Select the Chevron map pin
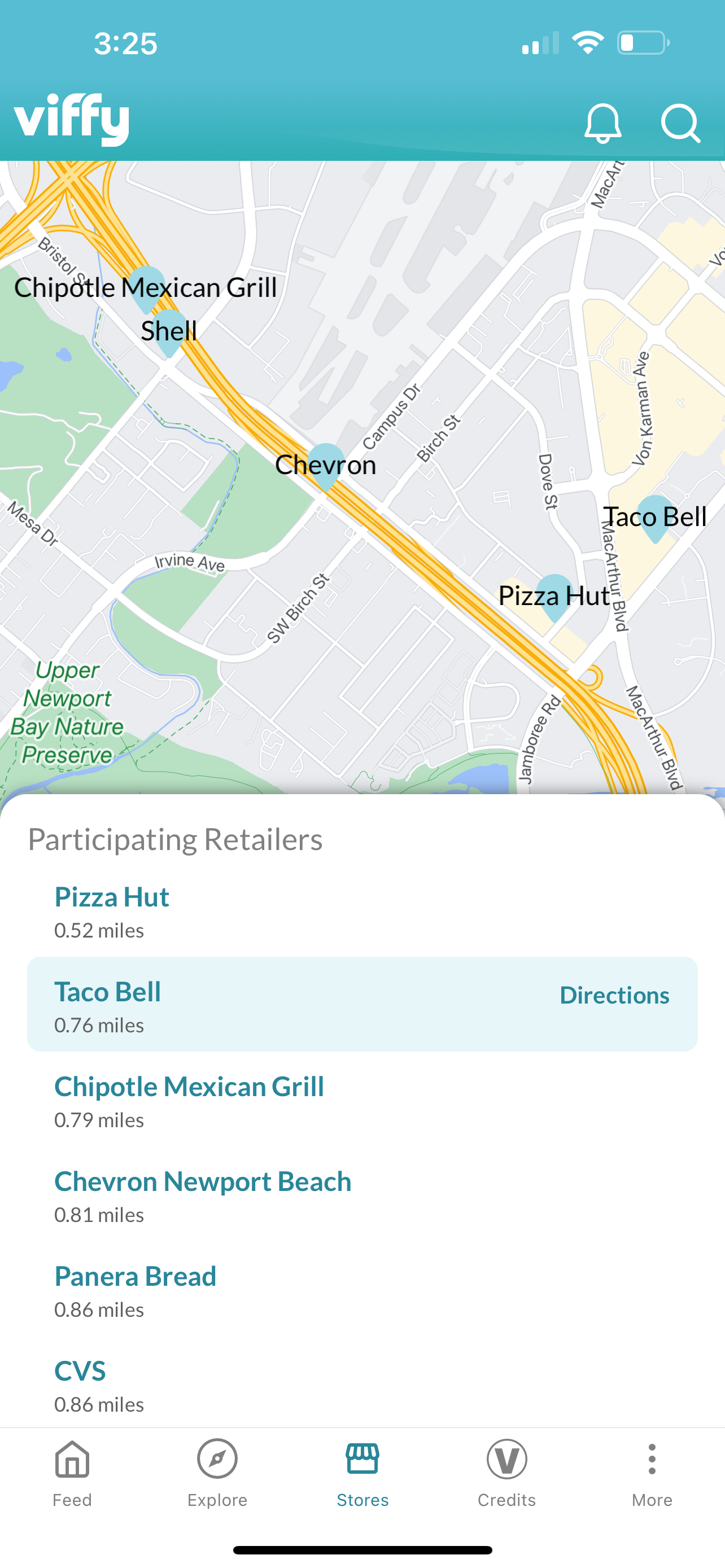 (x=326, y=466)
